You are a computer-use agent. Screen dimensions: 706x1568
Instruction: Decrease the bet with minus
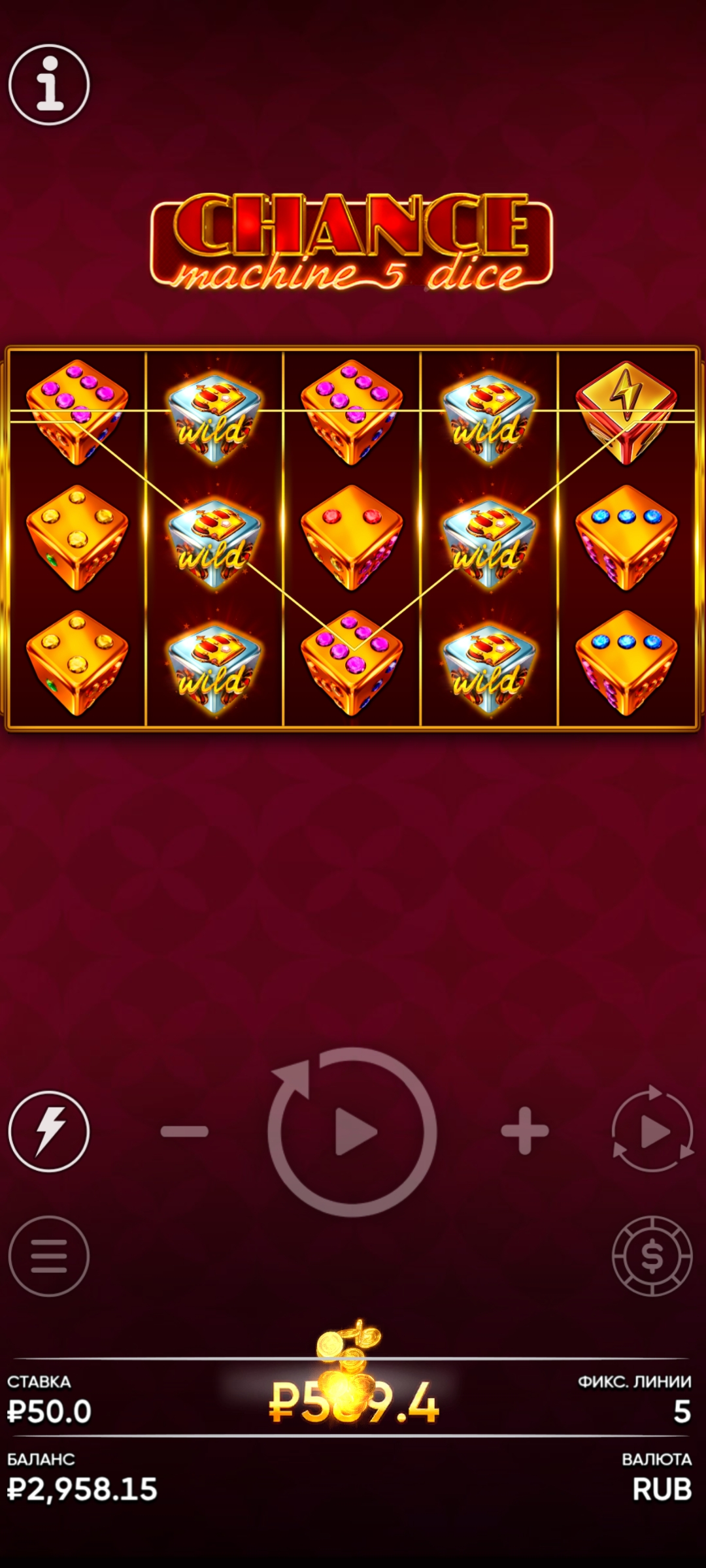click(184, 1131)
